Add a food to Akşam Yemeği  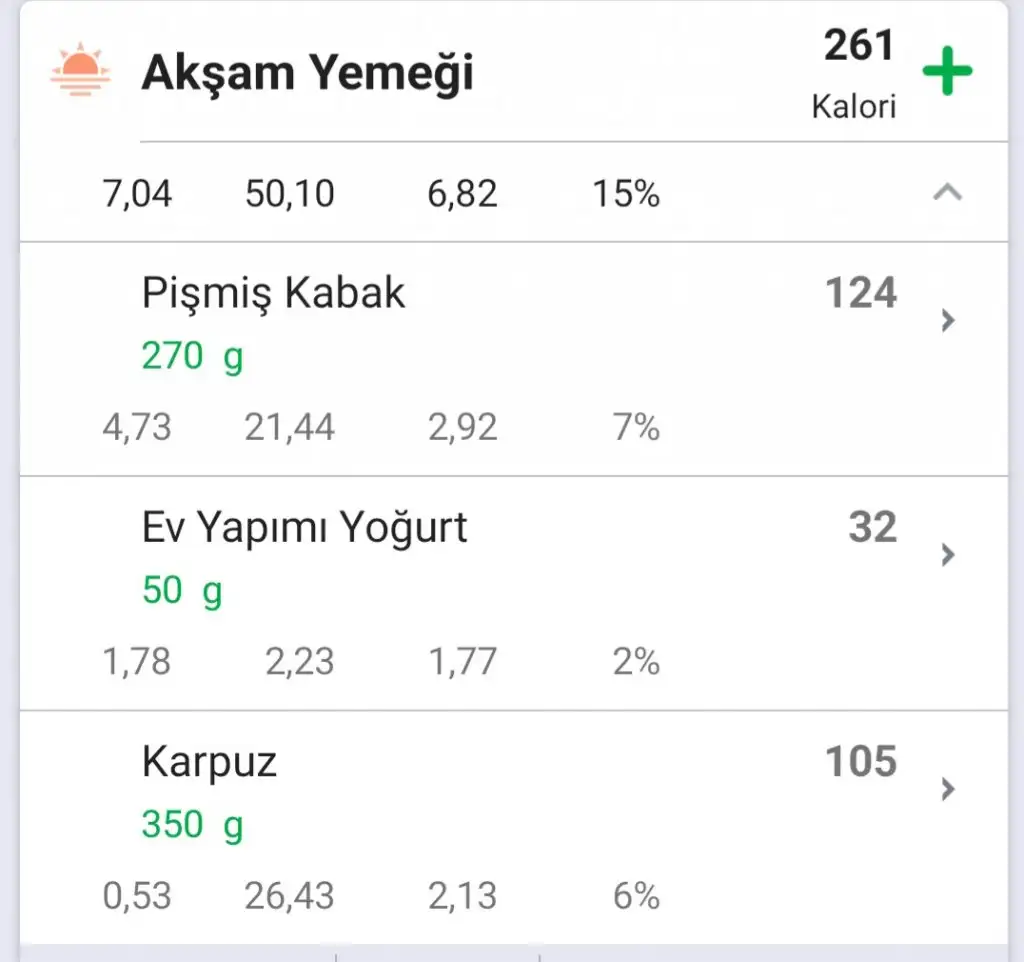pyautogui.click(x=946, y=73)
